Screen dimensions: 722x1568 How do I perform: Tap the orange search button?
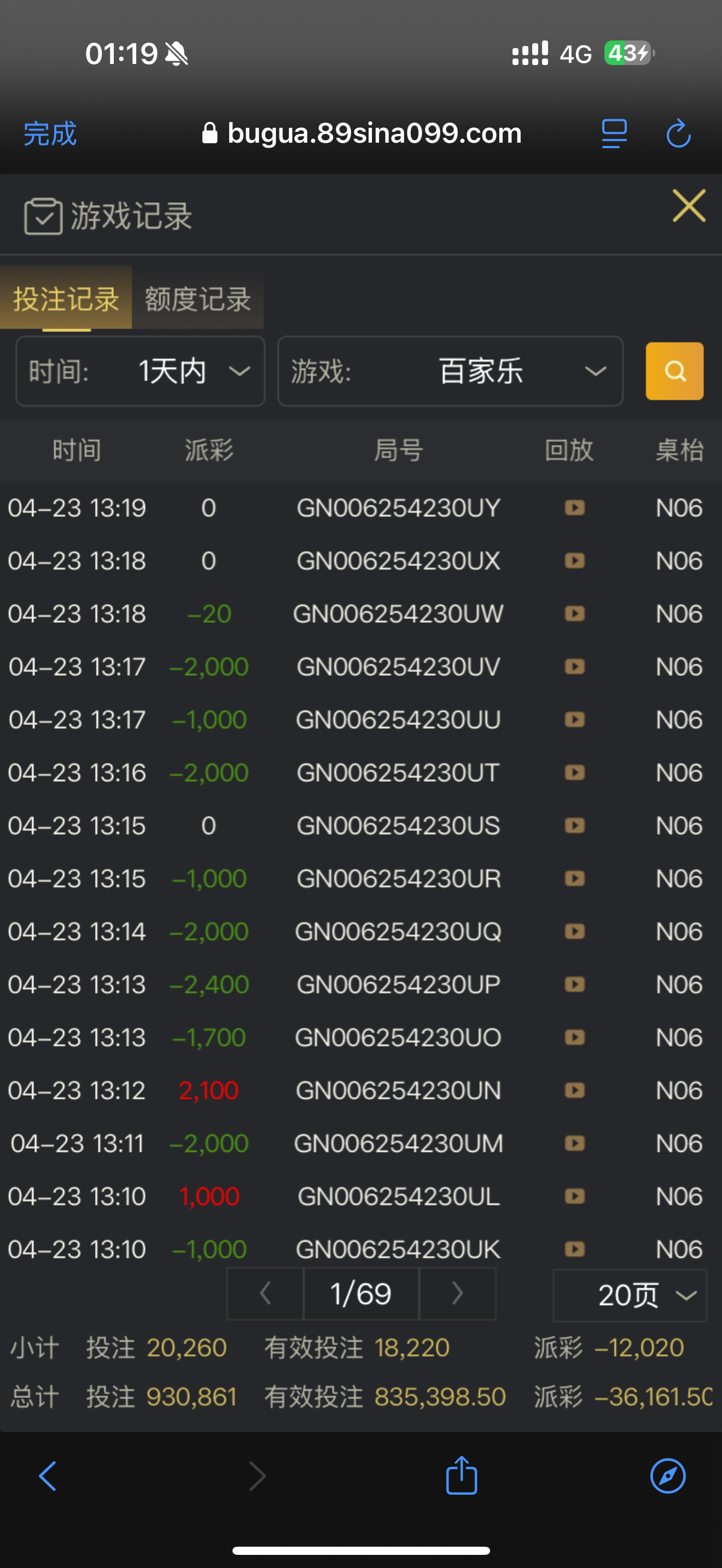coord(674,371)
